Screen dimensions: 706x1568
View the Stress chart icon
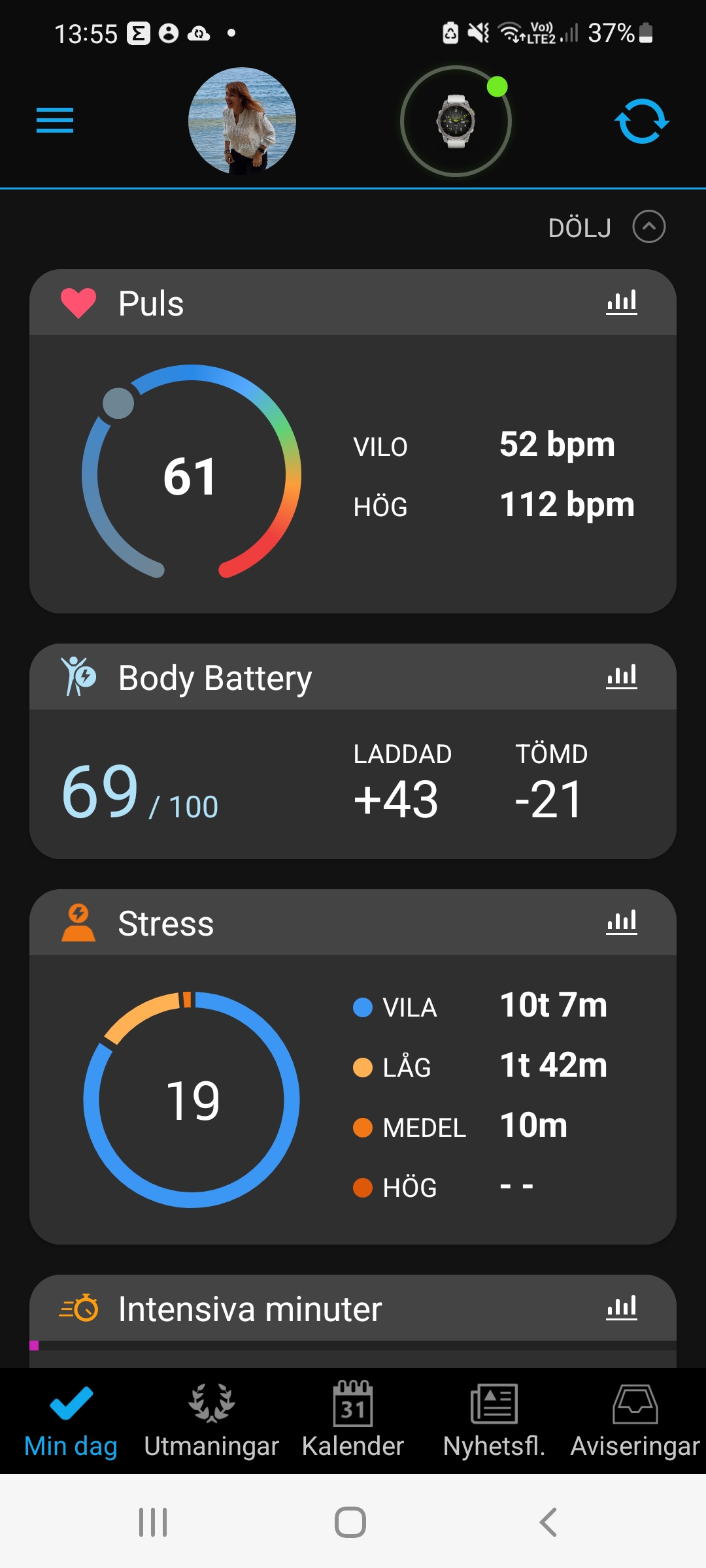(x=621, y=923)
